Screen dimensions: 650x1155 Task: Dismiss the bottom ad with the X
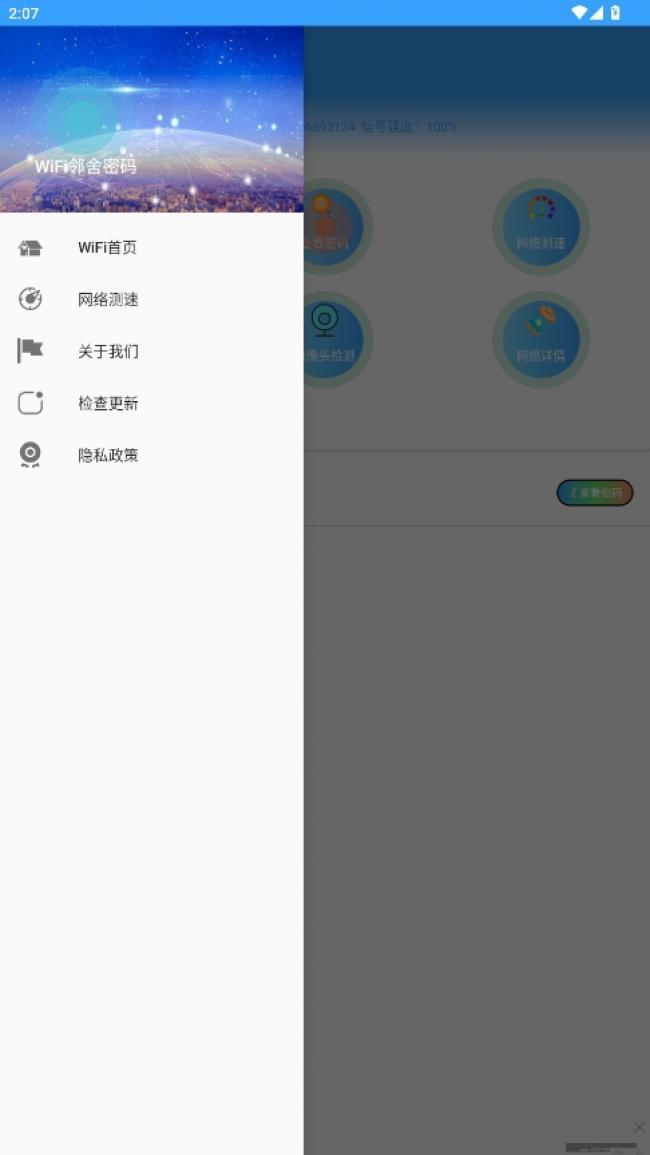pos(639,1127)
